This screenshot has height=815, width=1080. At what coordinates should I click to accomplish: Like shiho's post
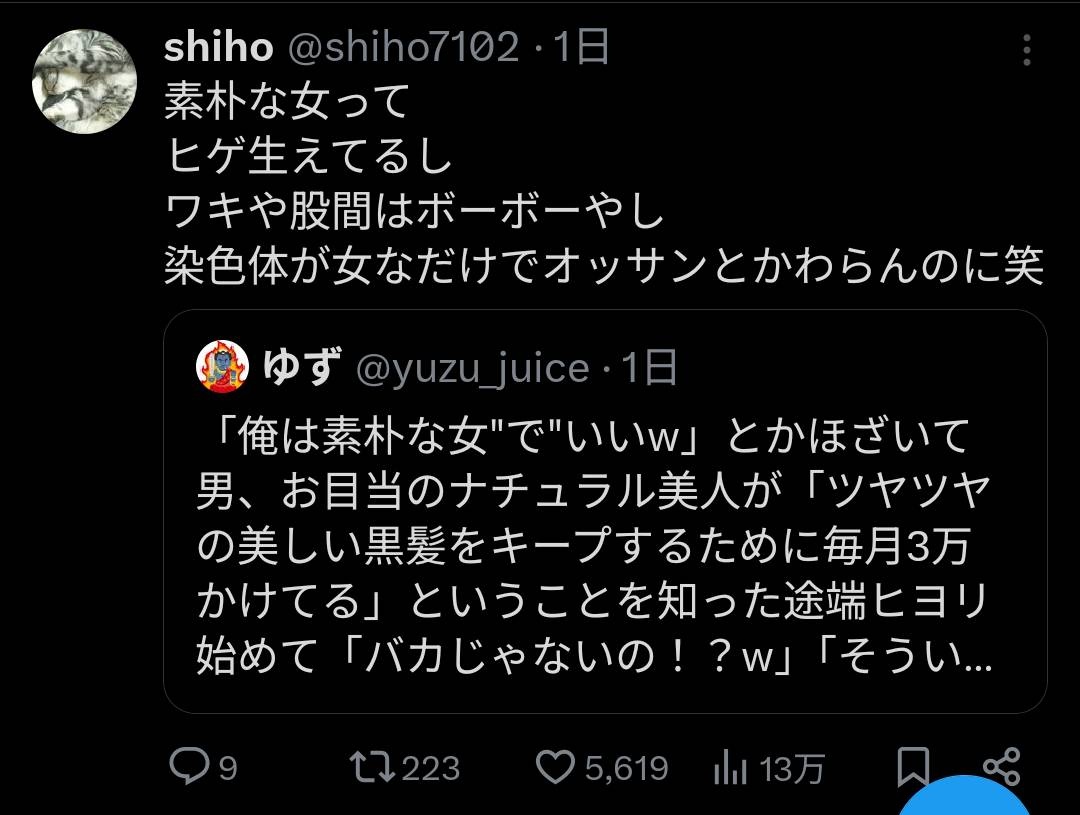coord(555,767)
